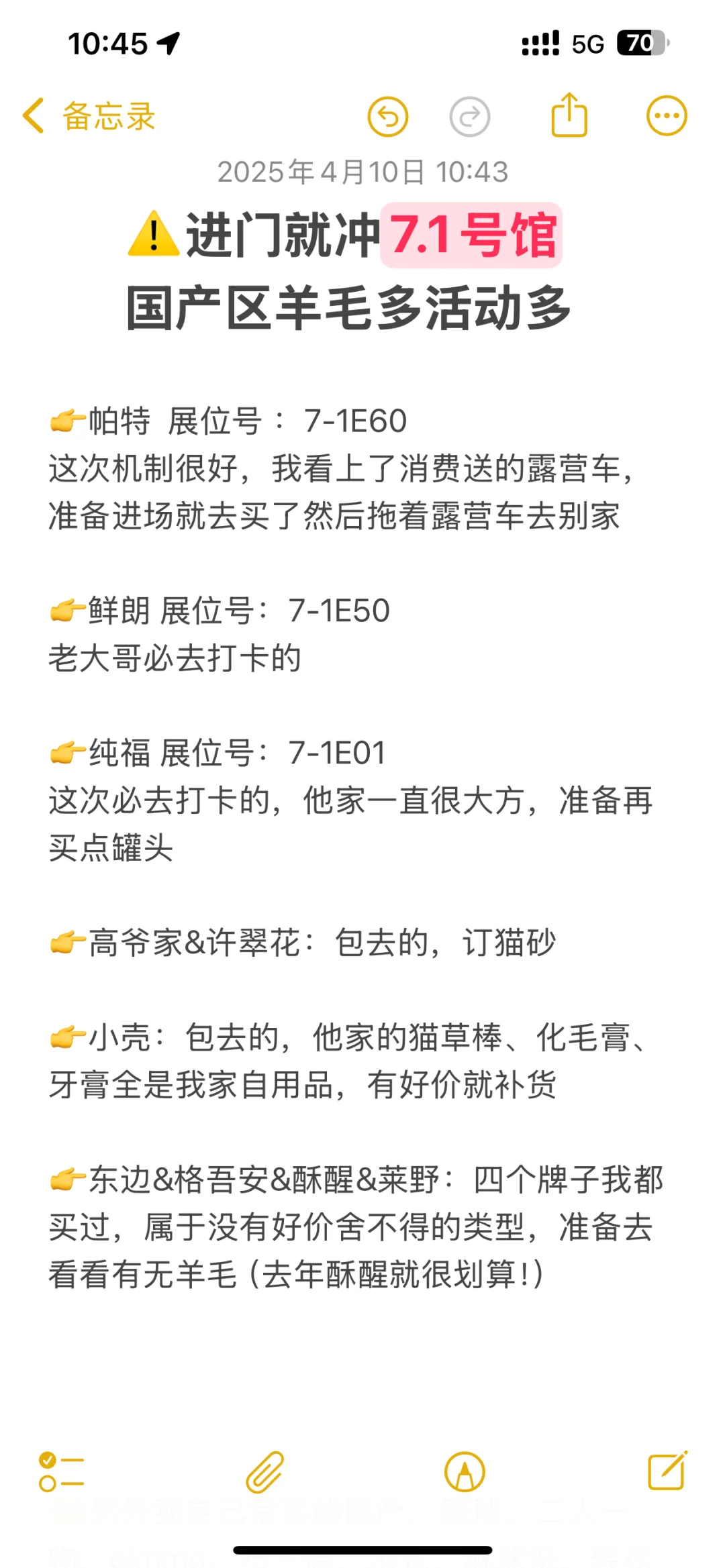
Task: Undo the last edit
Action: [x=388, y=117]
